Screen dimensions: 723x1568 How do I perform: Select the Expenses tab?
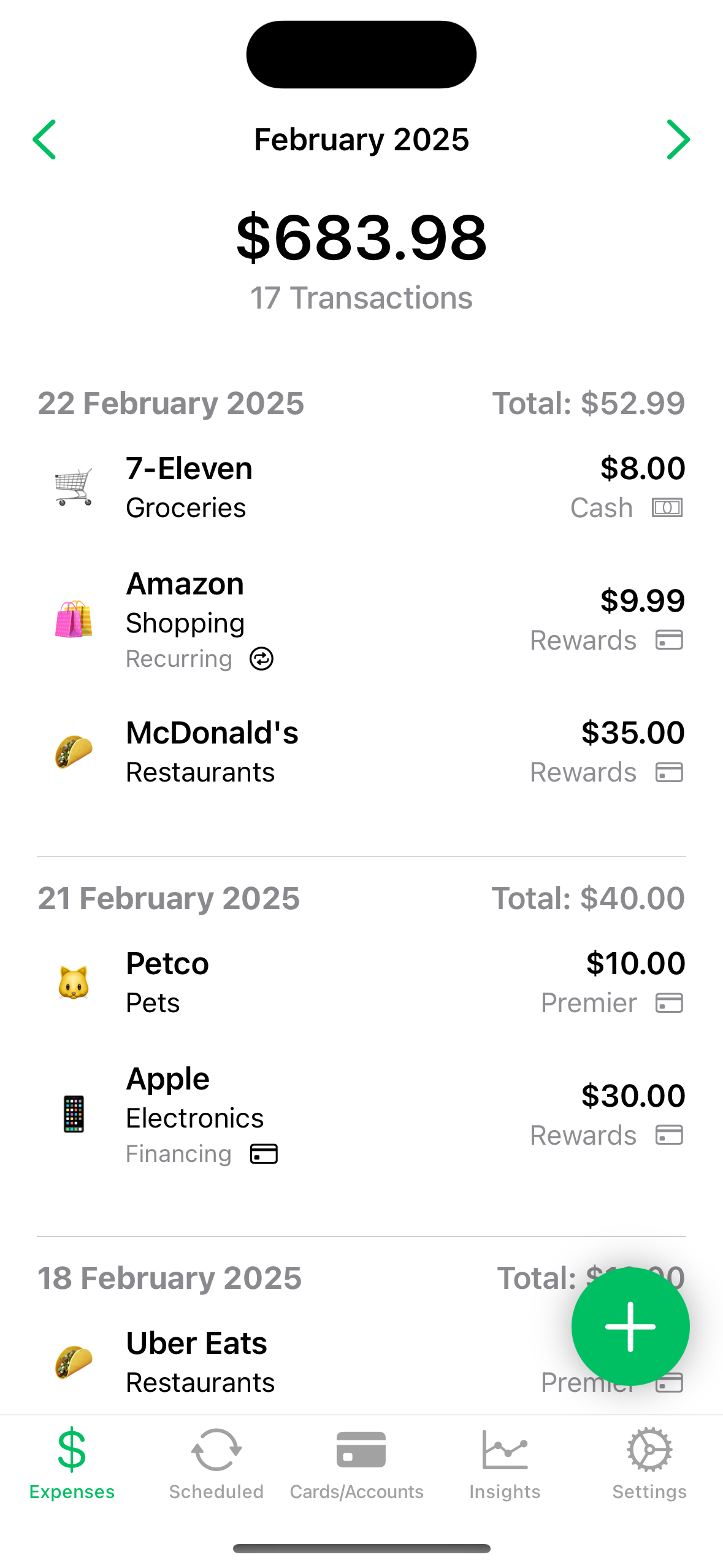point(72,1464)
